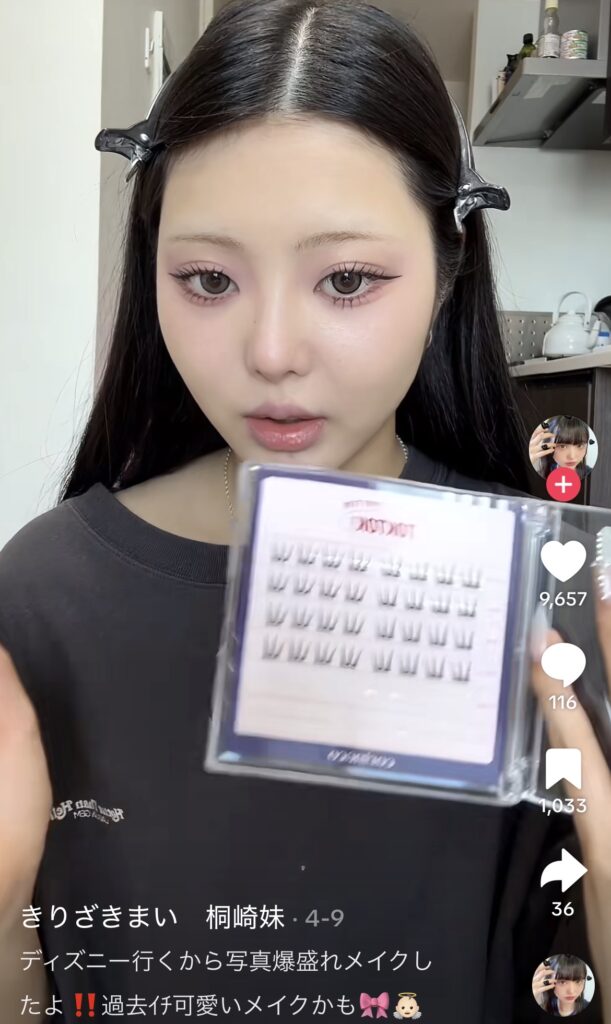Like this video with the heart
The image size is (611, 1024).
coord(563,561)
